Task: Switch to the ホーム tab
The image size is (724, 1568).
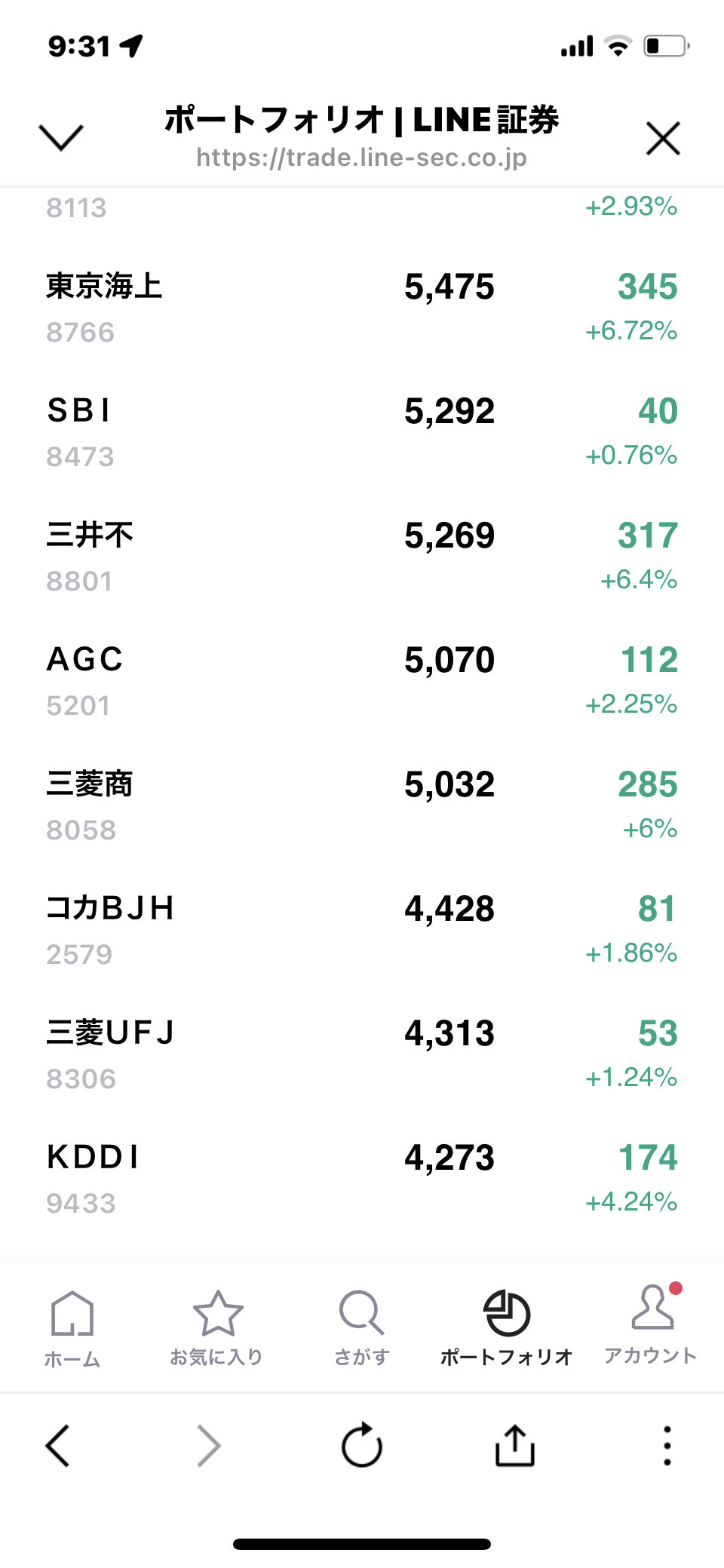Action: pyautogui.click(x=72, y=1329)
